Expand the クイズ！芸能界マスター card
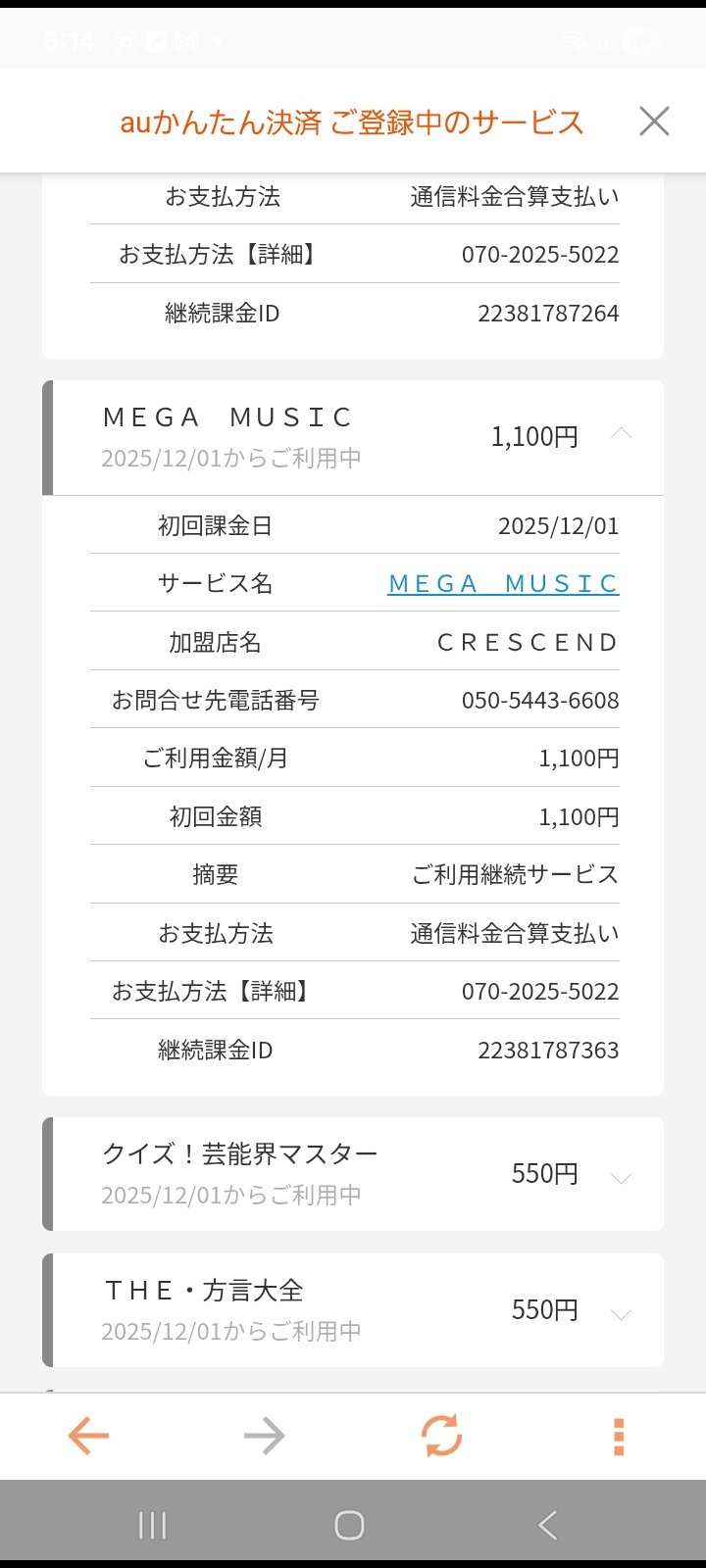The height and width of the screenshot is (1568, 706). click(x=621, y=1177)
